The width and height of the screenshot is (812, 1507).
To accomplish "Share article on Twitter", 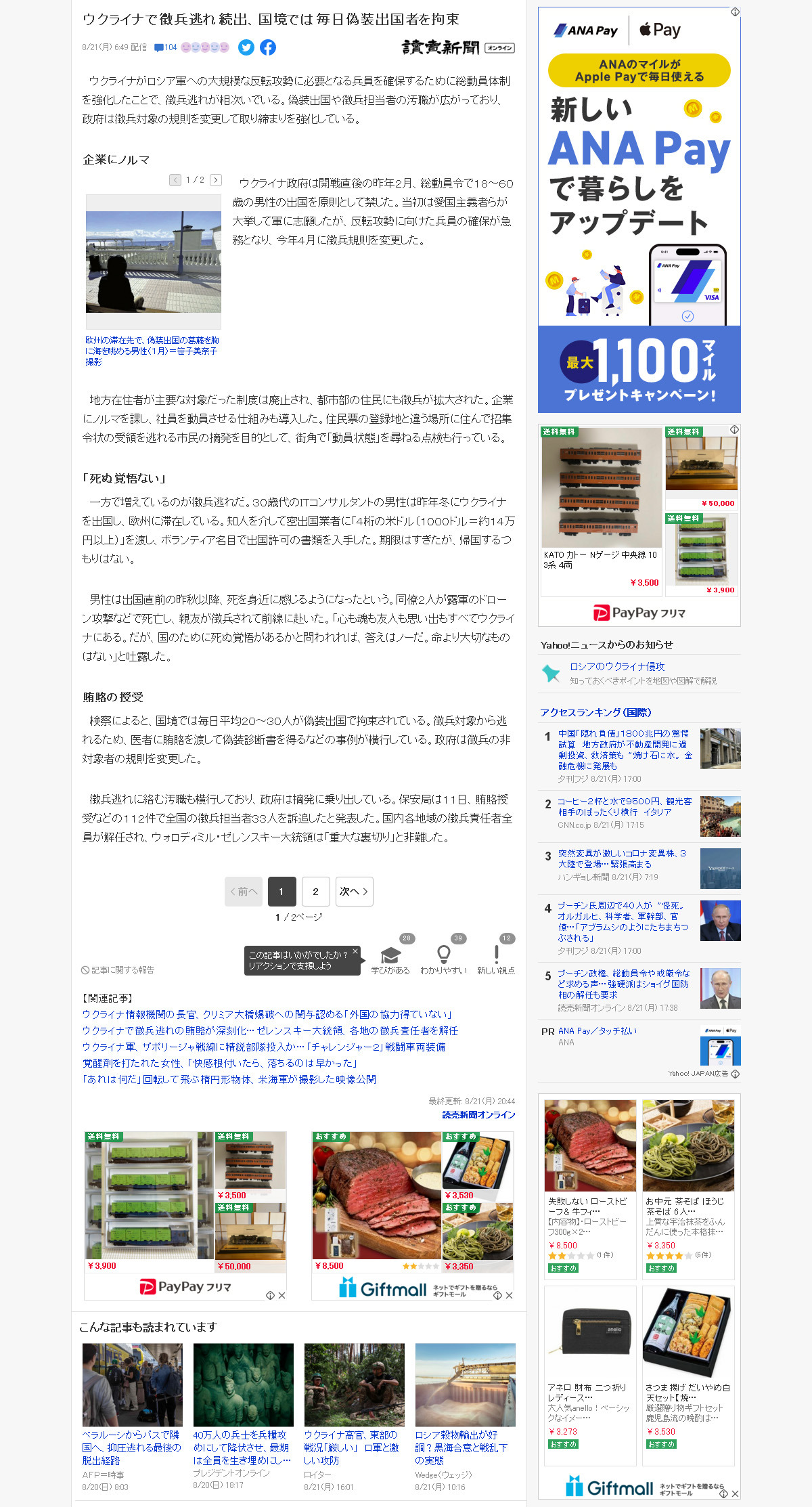I will 246,47.
